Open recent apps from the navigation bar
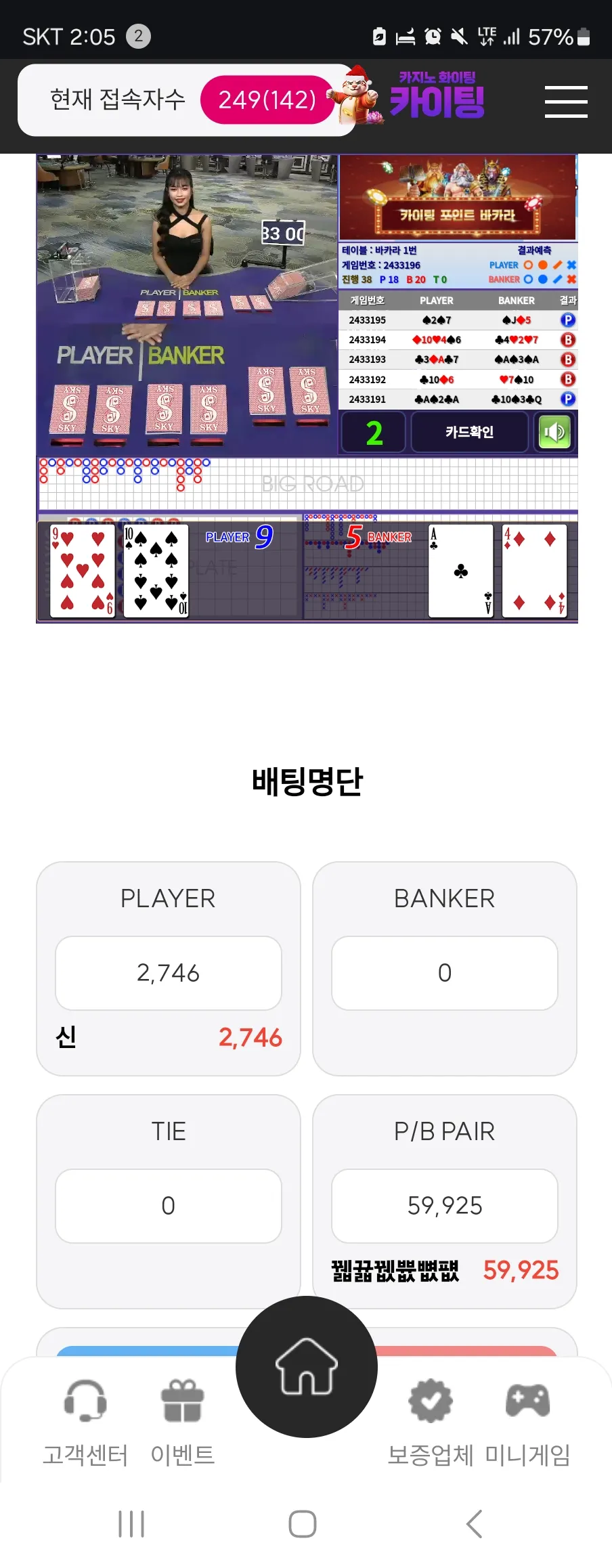 point(131,1524)
